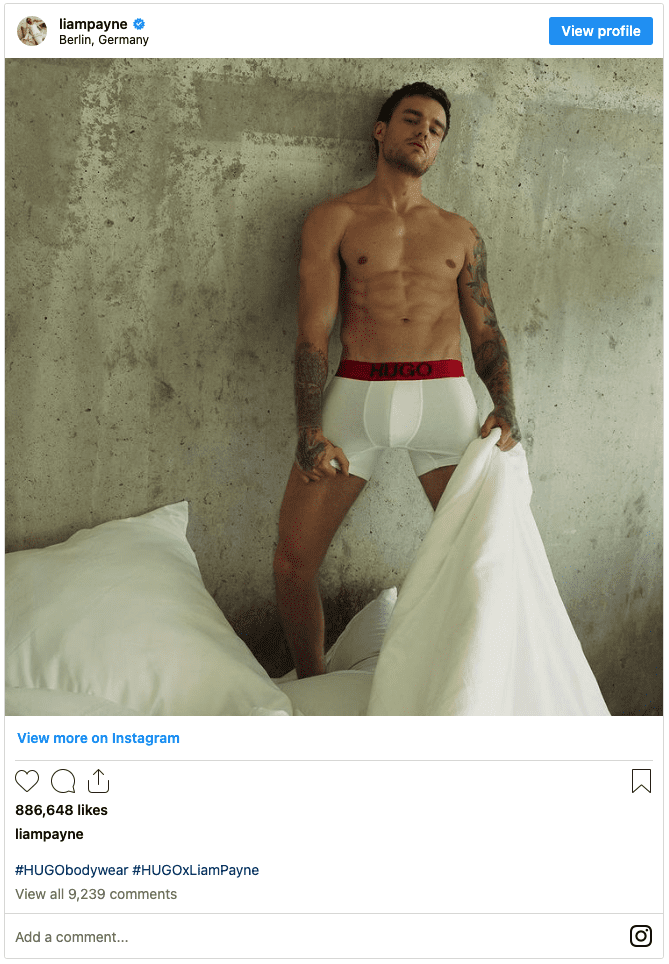
Task: Open View more on Instagram link
Action: tap(98, 738)
